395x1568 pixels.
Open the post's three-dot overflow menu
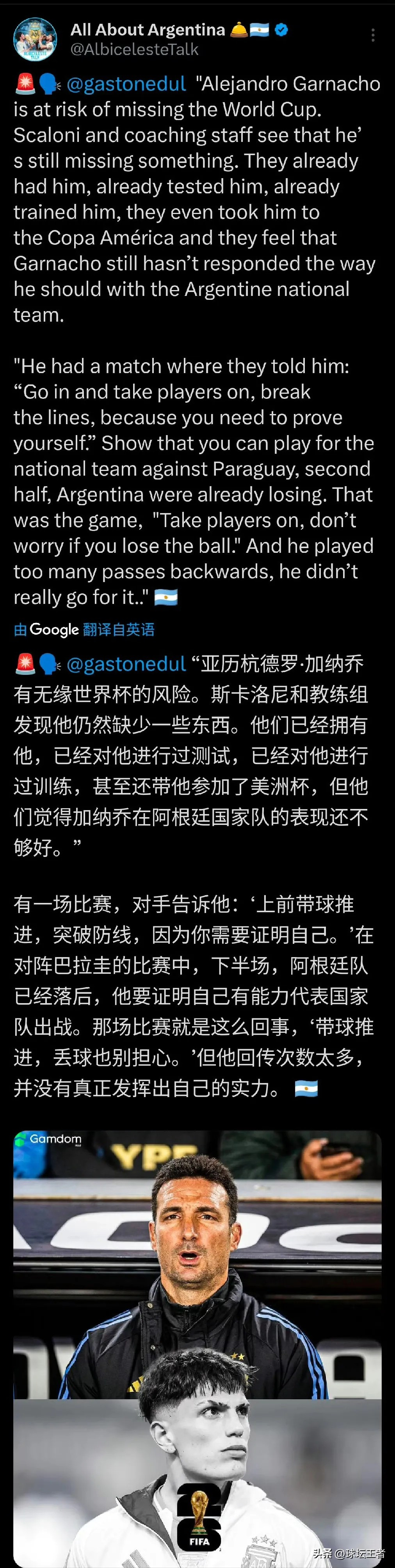pos(373,35)
